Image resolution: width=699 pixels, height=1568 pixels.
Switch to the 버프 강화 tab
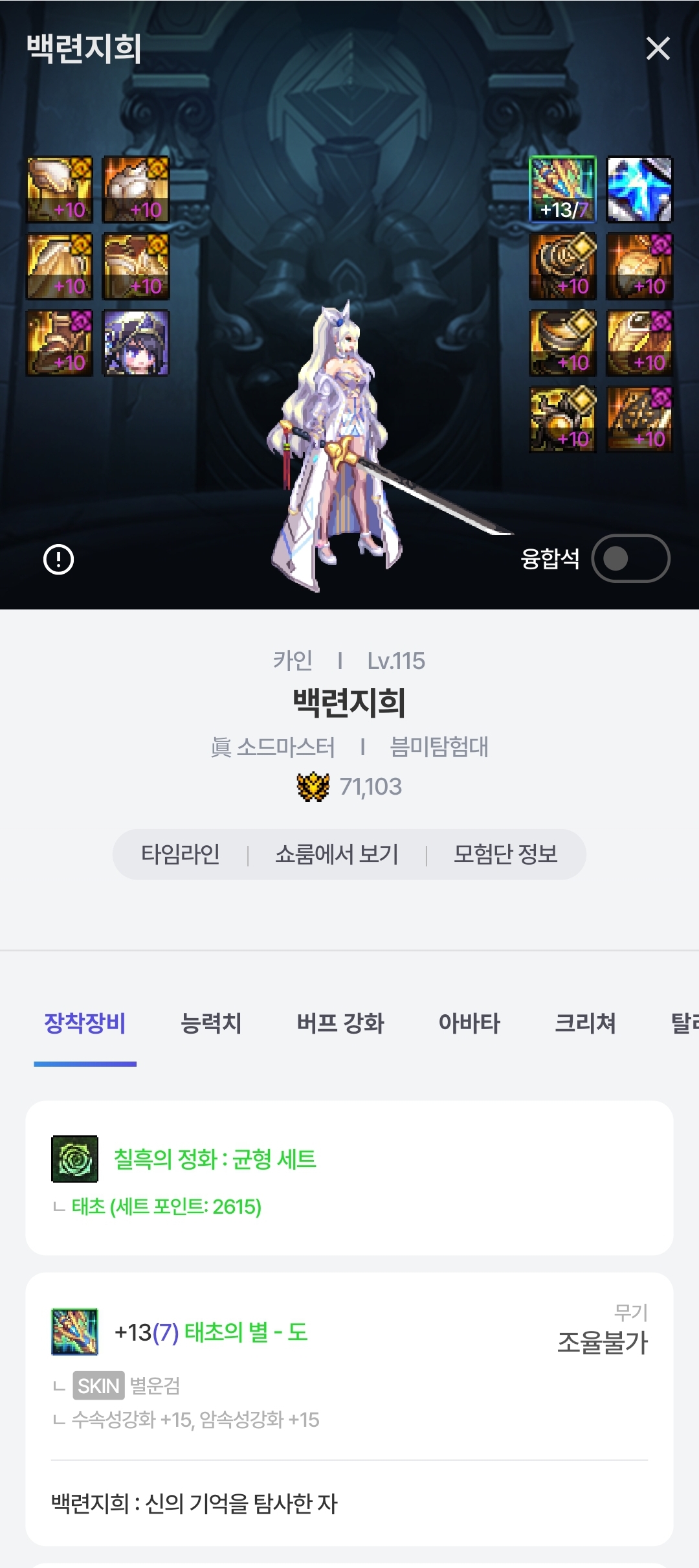pyautogui.click(x=340, y=1023)
